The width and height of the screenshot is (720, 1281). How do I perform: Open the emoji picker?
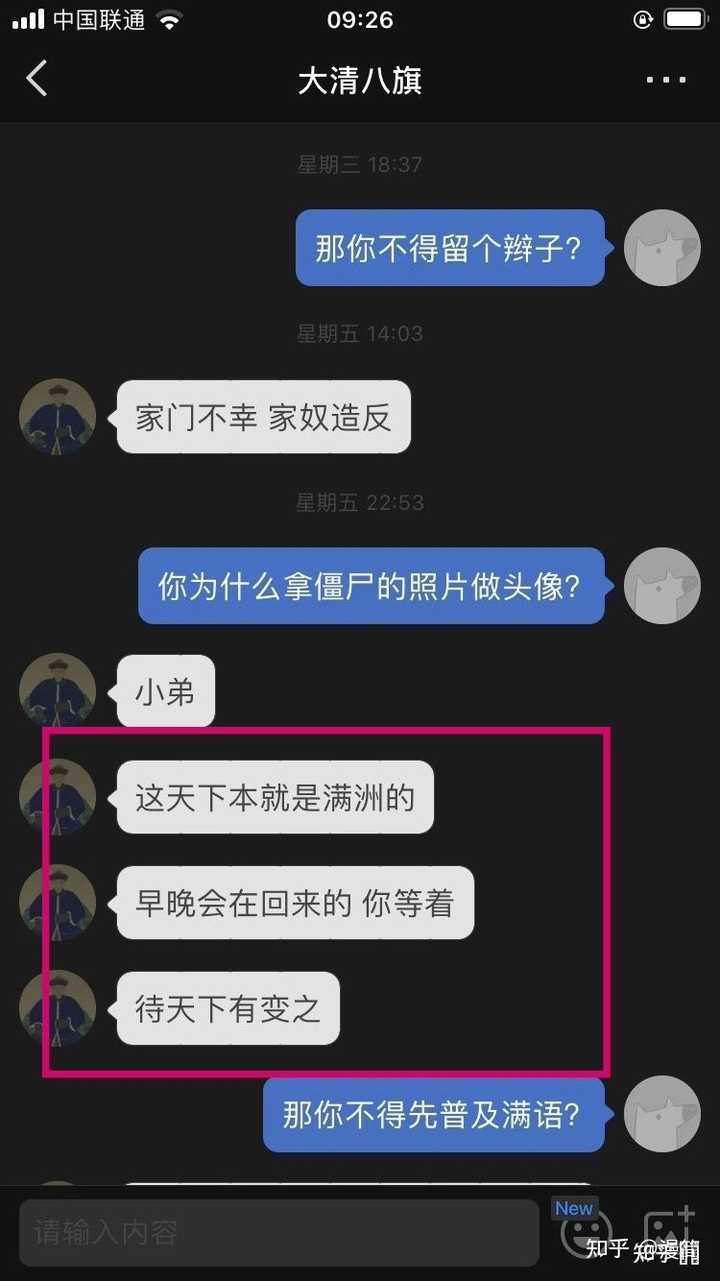pos(586,1233)
